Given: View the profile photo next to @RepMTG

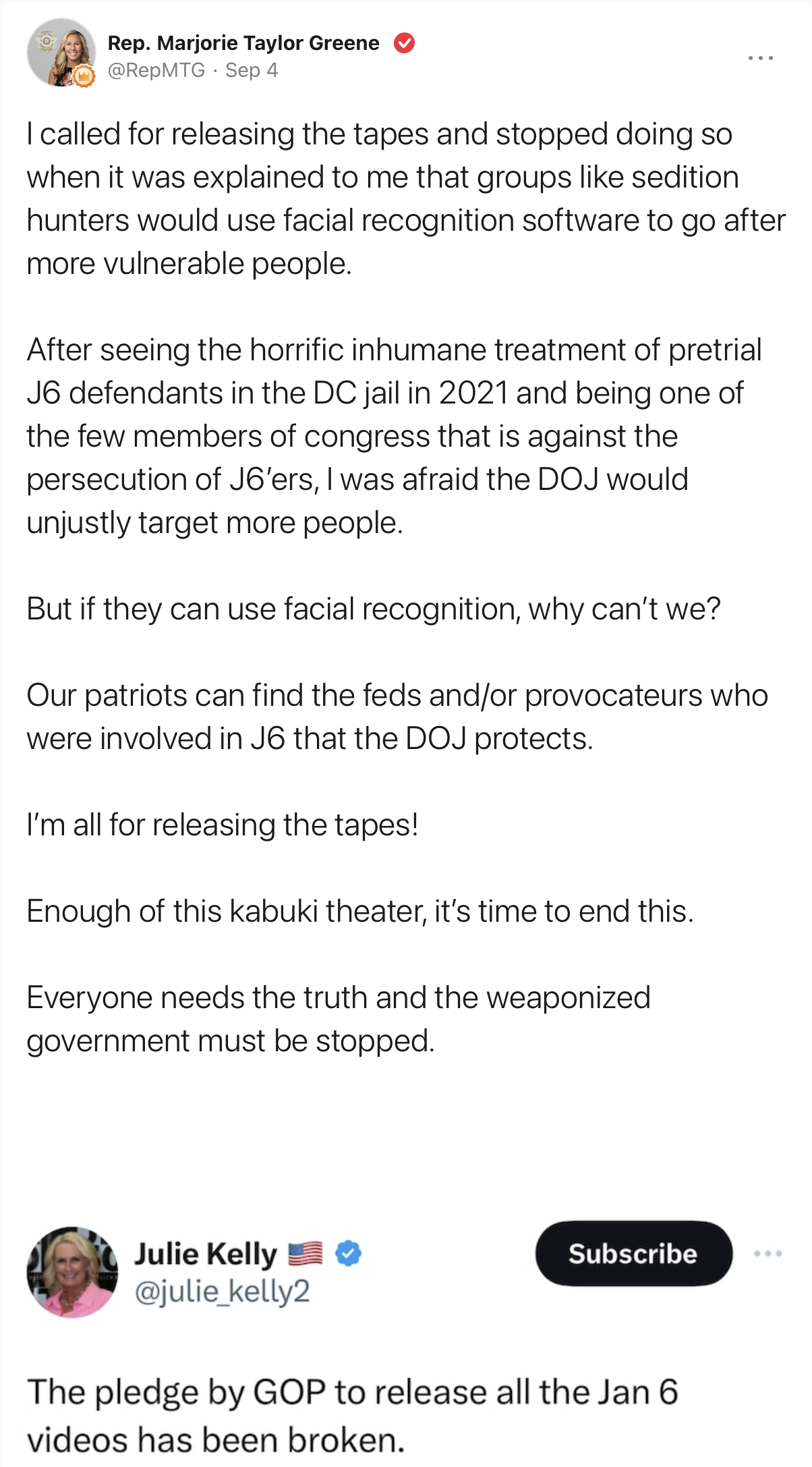Looking at the screenshot, I should (60, 53).
